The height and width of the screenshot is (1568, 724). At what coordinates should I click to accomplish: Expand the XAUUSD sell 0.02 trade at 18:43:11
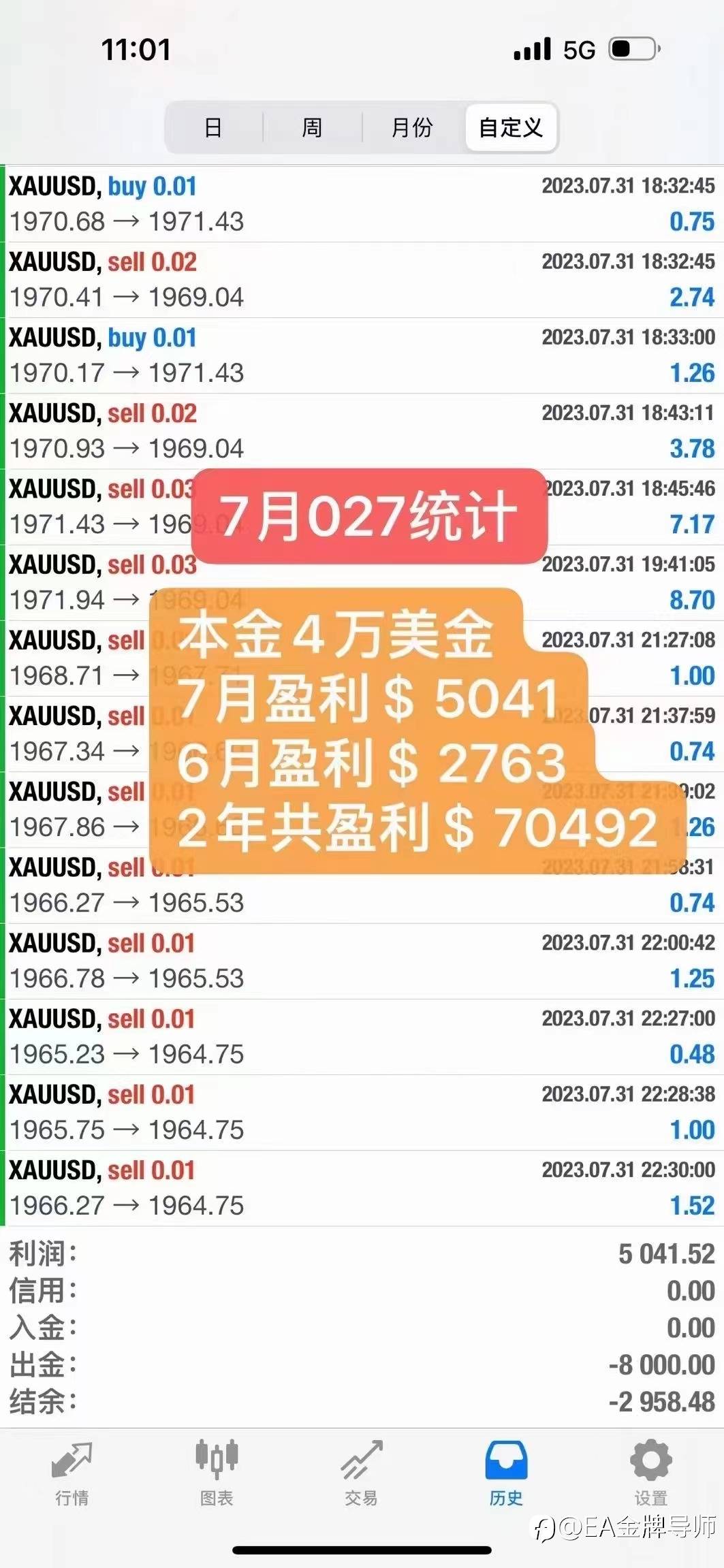pos(362,431)
